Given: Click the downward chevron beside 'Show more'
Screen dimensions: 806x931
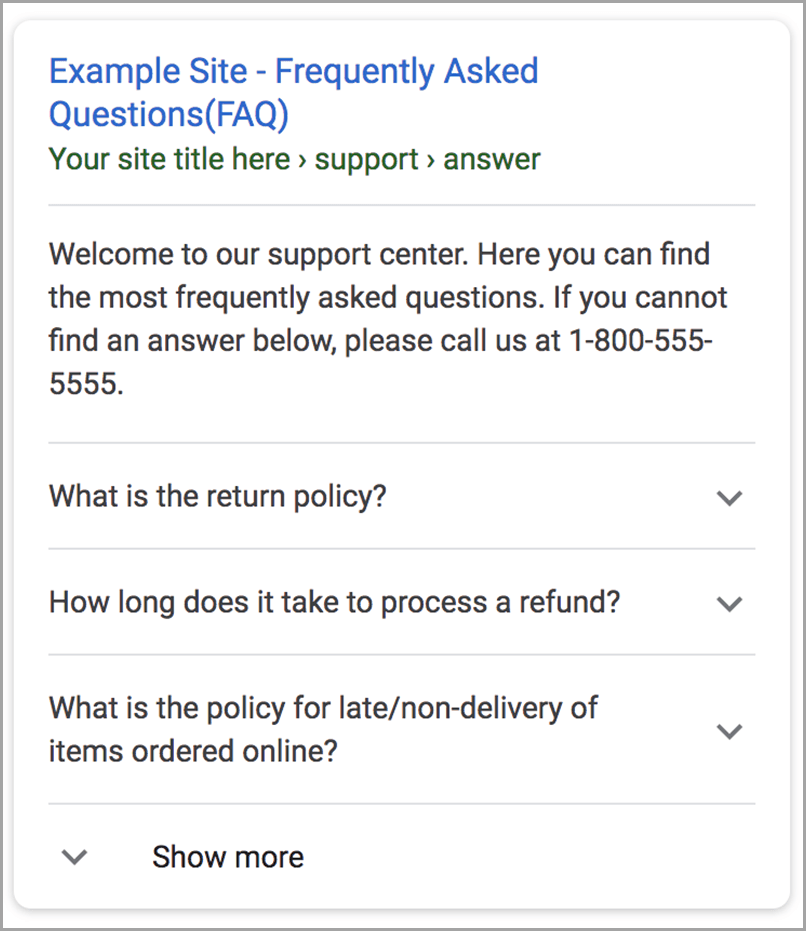Looking at the screenshot, I should pos(74,857).
